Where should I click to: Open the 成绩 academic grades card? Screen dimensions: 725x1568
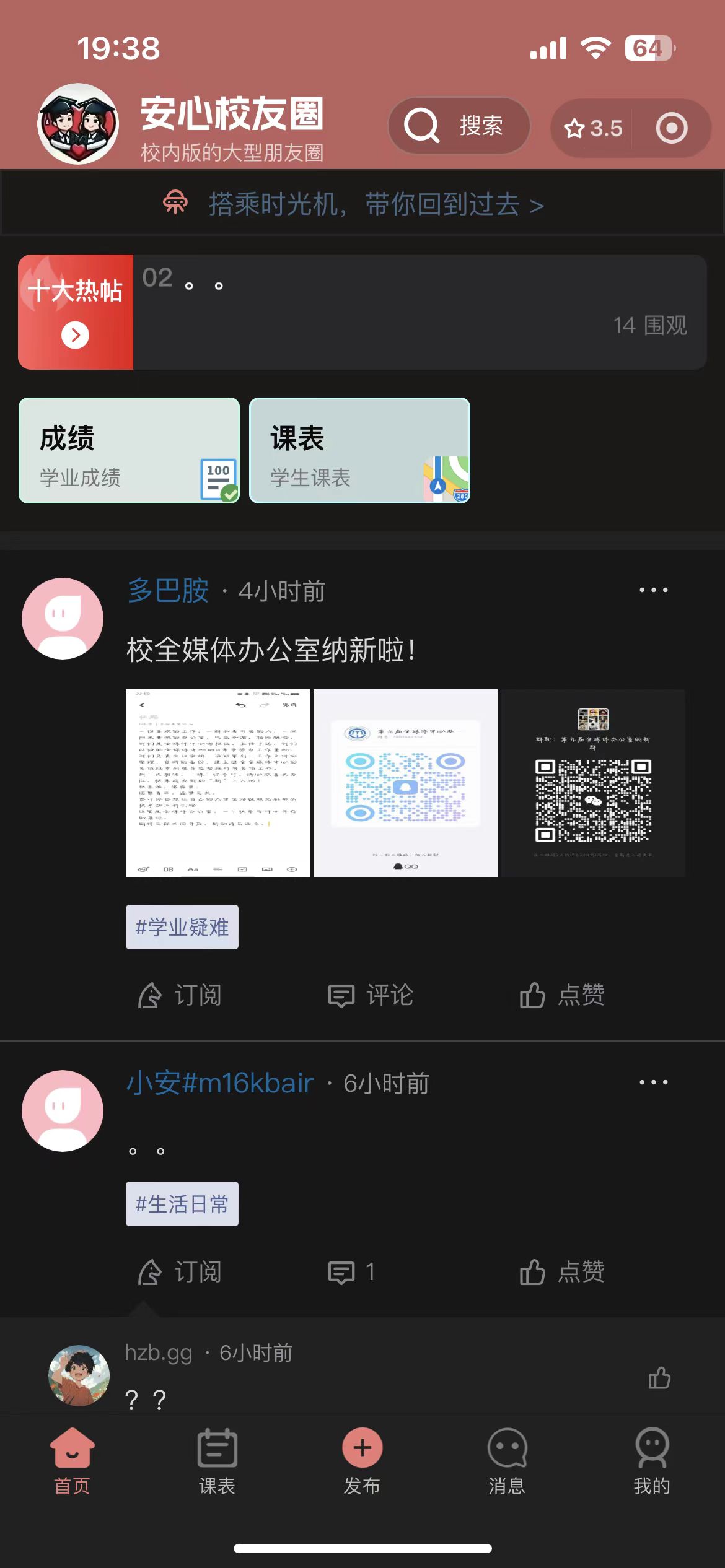click(128, 450)
